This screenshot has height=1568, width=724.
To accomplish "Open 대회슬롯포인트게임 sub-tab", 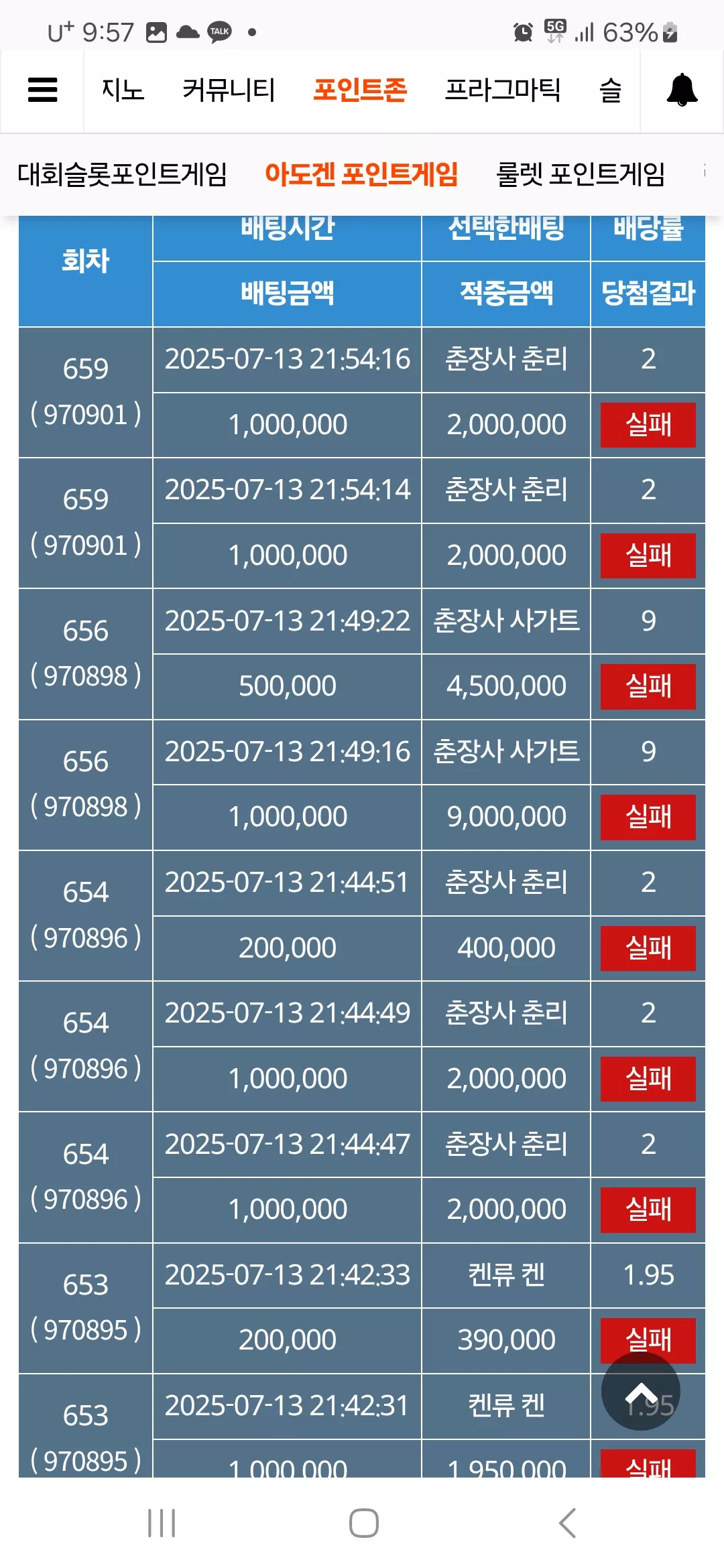I will [x=122, y=174].
